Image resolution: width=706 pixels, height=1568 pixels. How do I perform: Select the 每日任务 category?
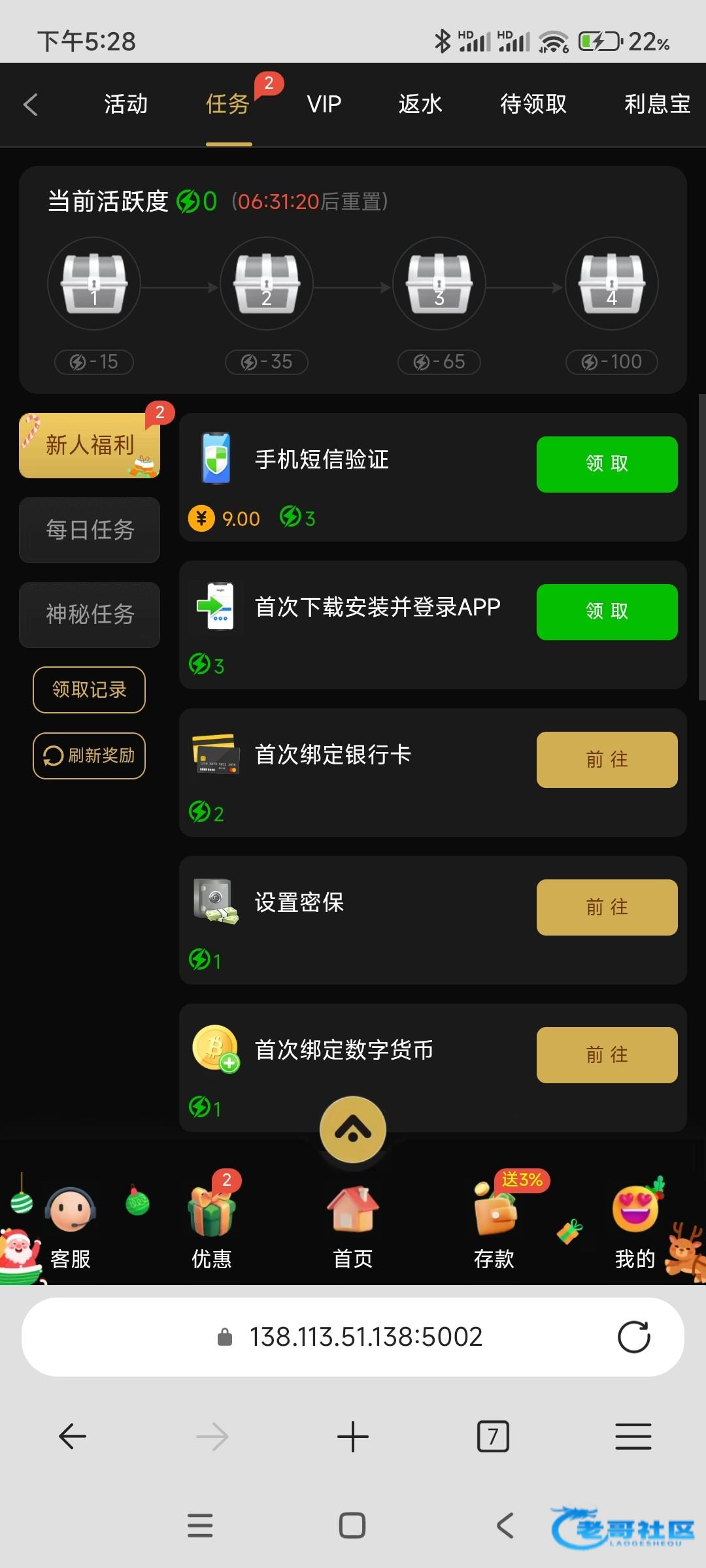click(90, 530)
